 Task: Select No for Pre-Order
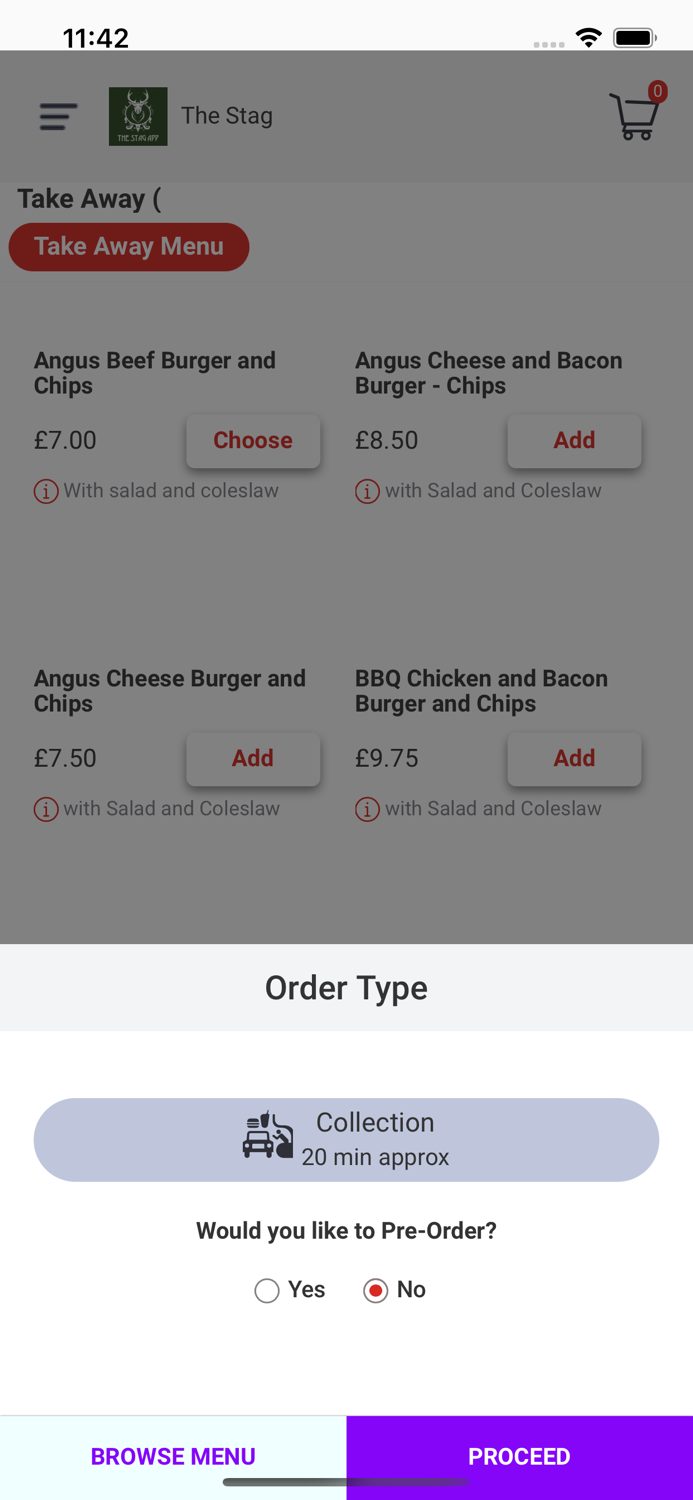coord(376,1291)
